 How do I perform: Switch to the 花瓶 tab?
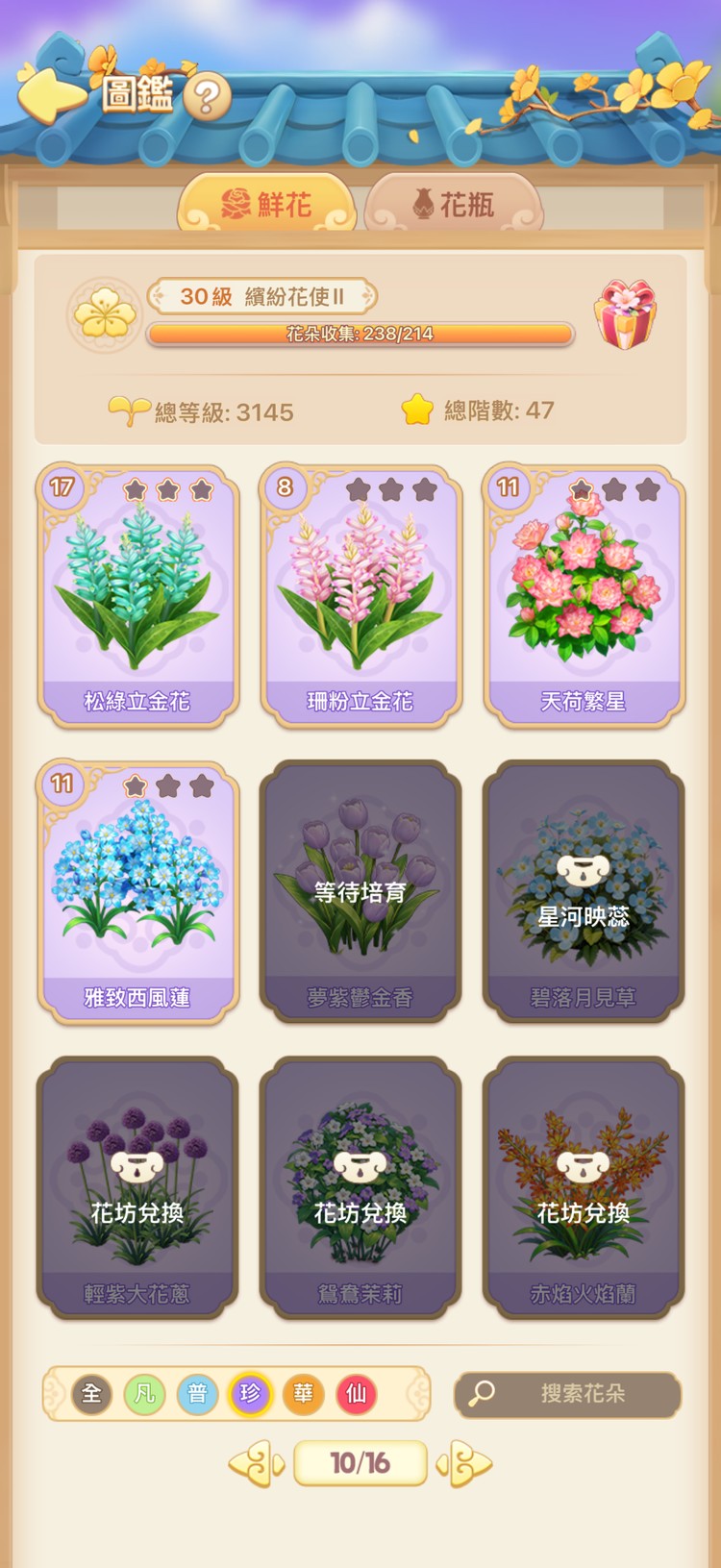click(454, 204)
